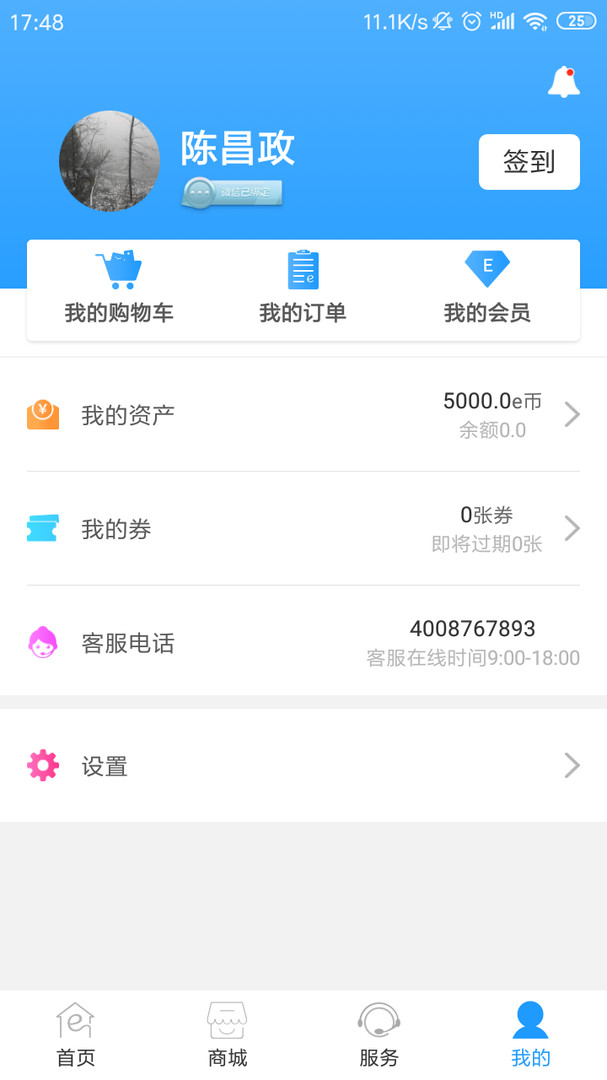Screen dimensions: 607x1080
Task: Open the 我的券 coupons row
Action: [303, 529]
